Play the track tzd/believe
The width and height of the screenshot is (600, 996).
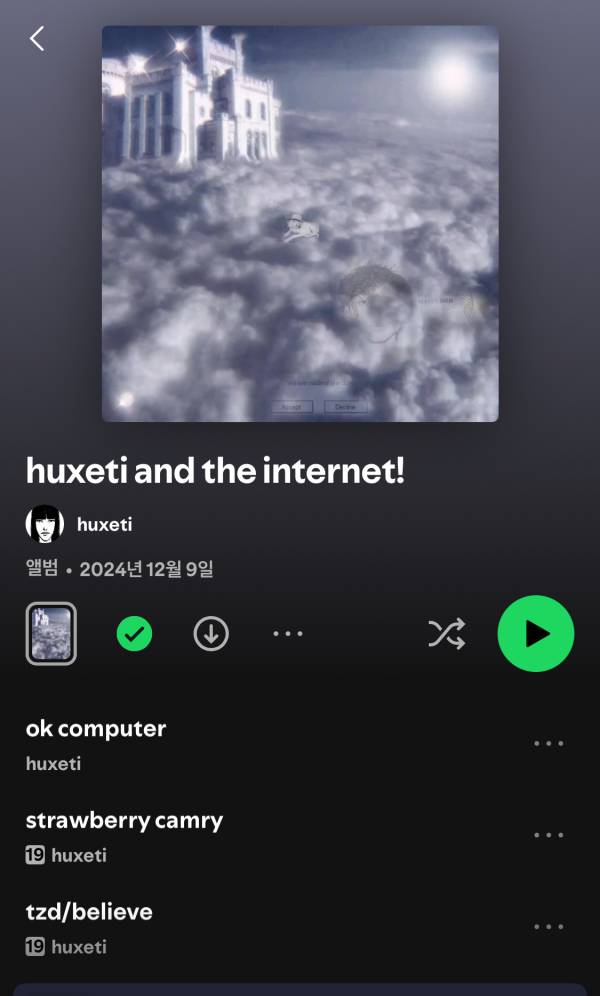(89, 912)
